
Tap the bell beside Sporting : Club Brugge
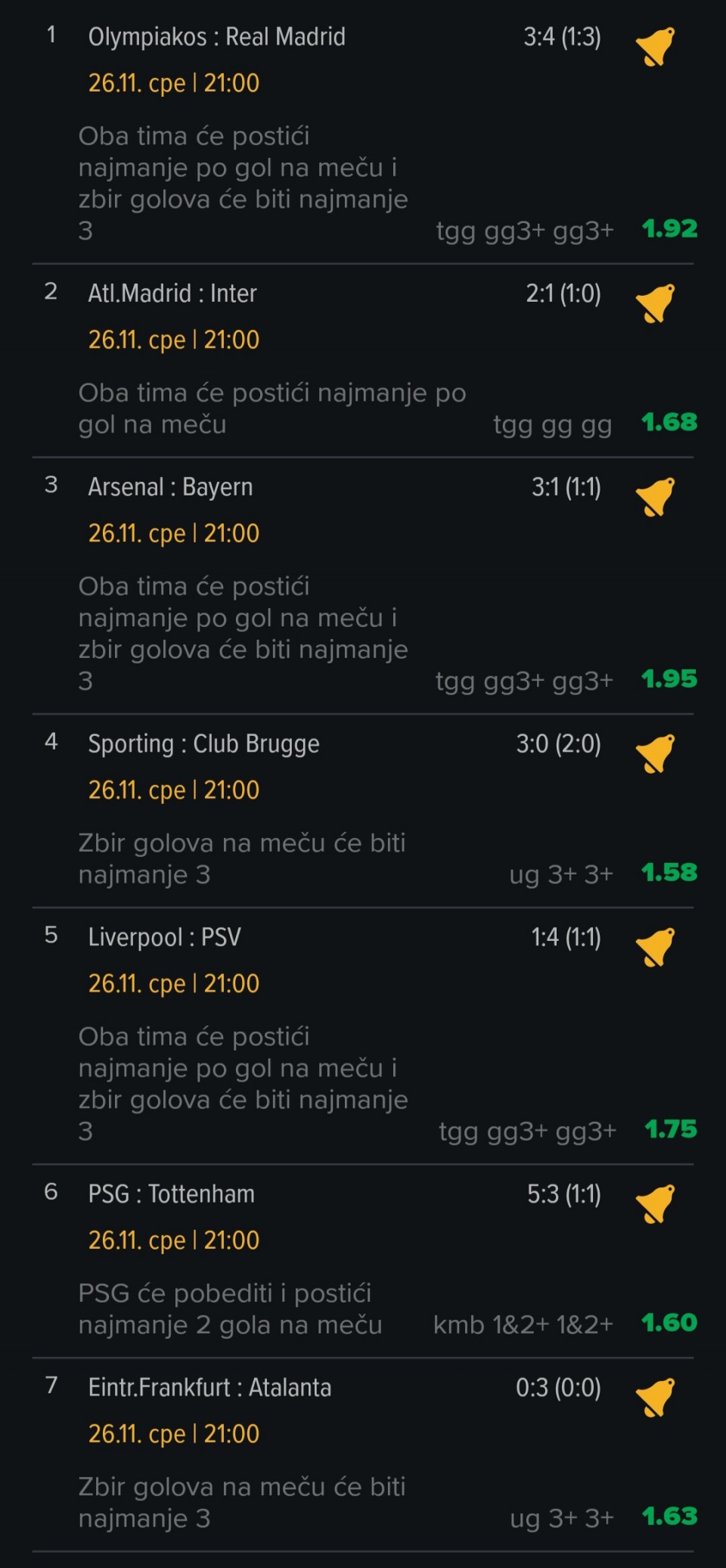(x=655, y=753)
